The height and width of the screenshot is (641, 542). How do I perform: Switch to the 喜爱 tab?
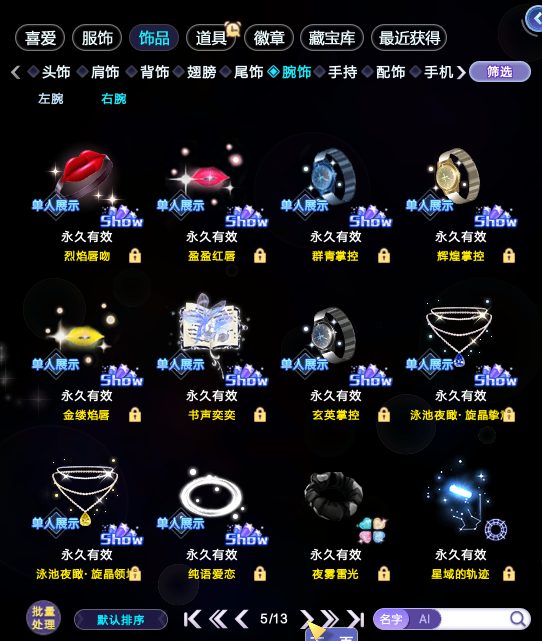click(x=40, y=38)
